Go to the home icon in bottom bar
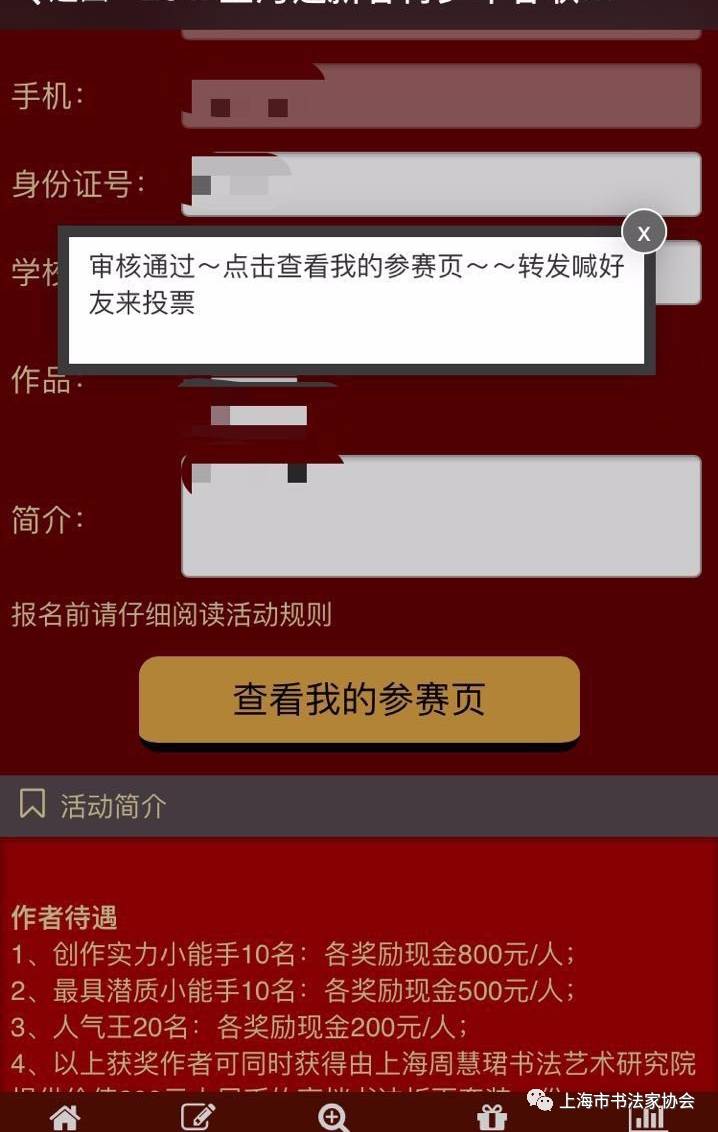Image resolution: width=718 pixels, height=1132 pixels. coord(65,1117)
